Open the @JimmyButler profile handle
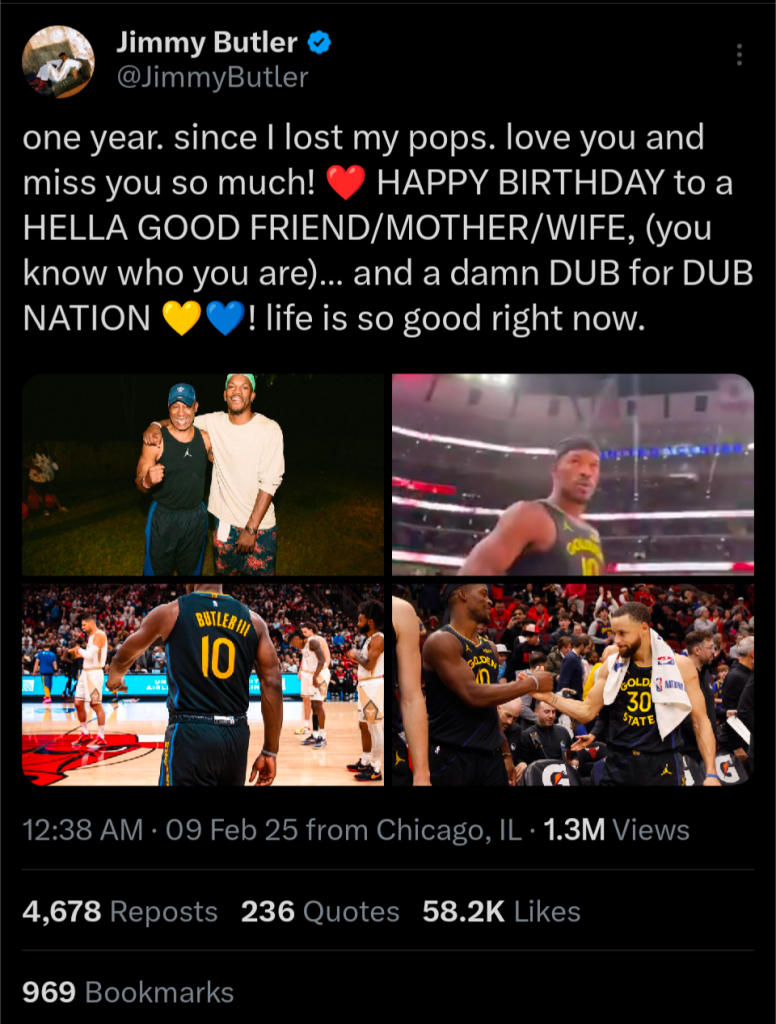This screenshot has width=776, height=1024. click(x=212, y=77)
